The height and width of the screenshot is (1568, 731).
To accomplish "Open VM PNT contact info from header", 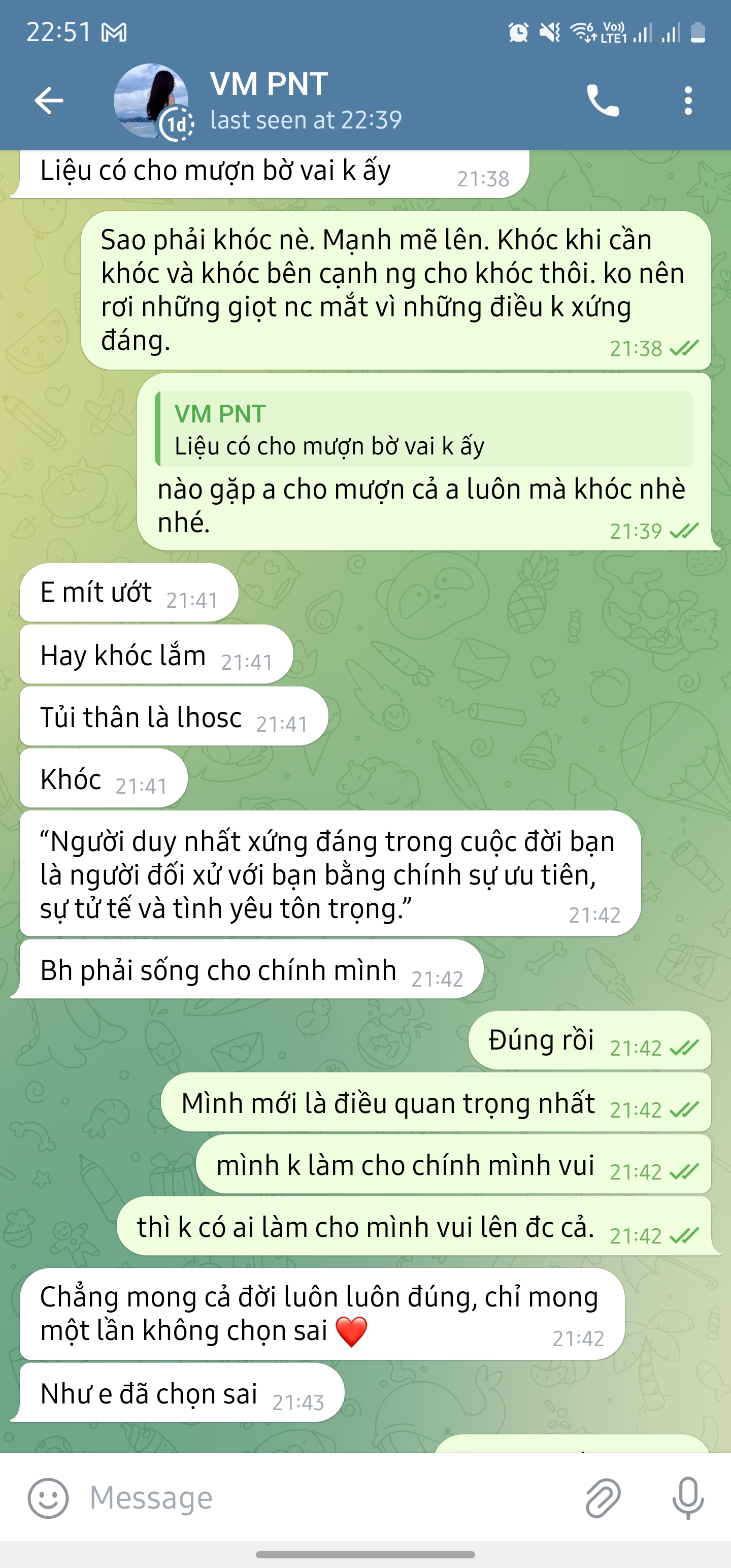I will tap(306, 101).
